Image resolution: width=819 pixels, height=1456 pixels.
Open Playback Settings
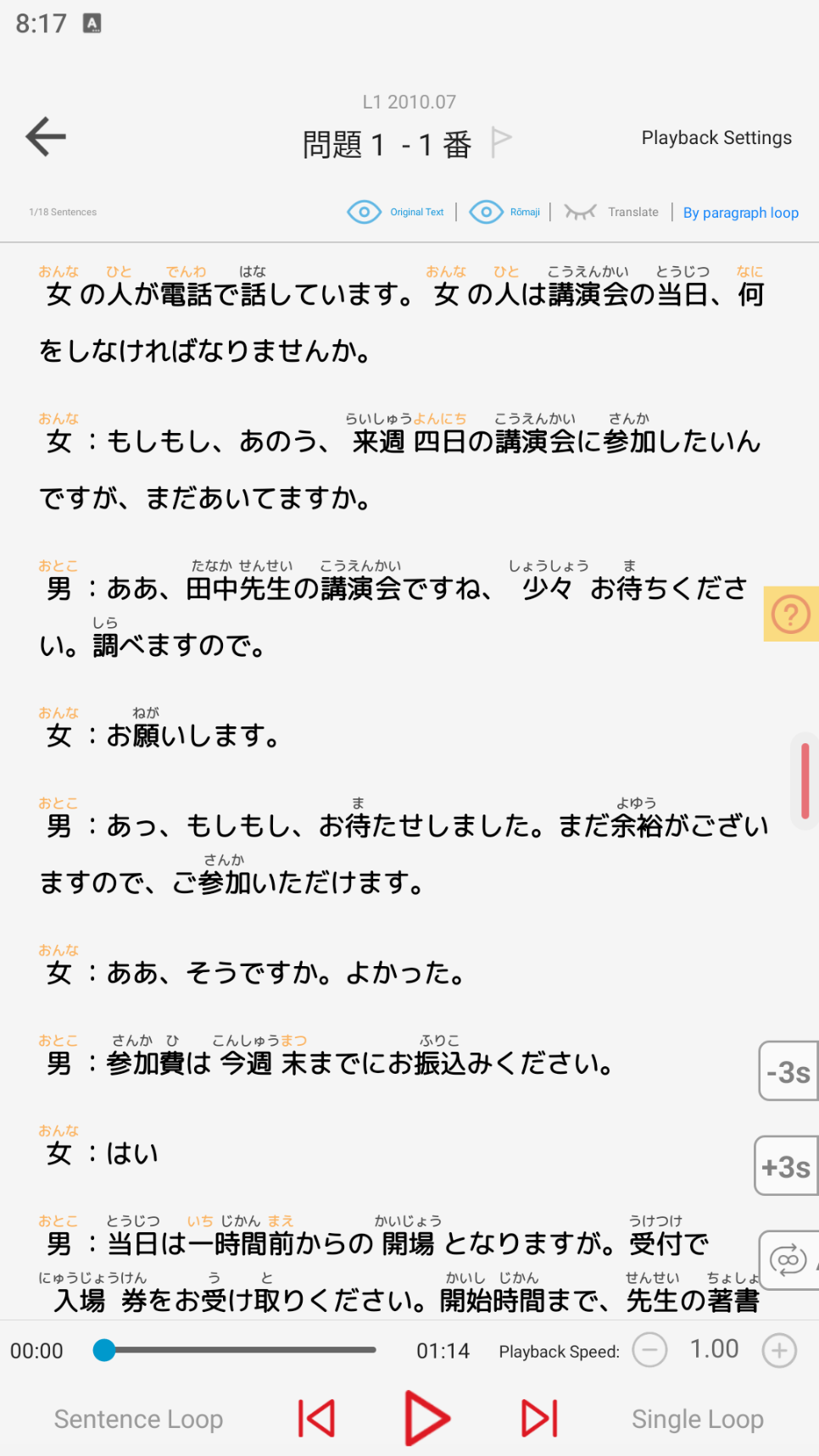716,136
